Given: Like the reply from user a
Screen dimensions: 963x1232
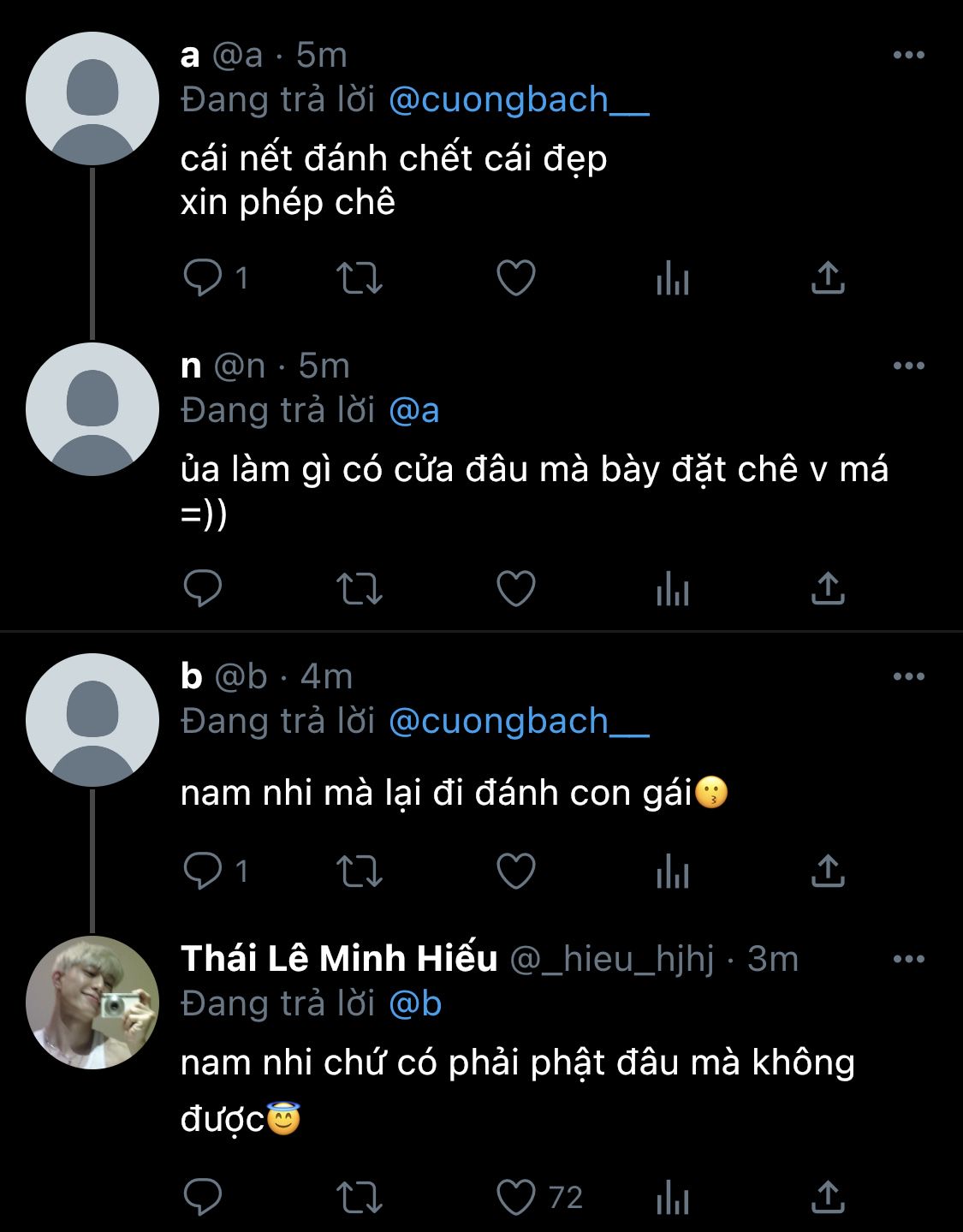Looking at the screenshot, I should click(x=516, y=277).
